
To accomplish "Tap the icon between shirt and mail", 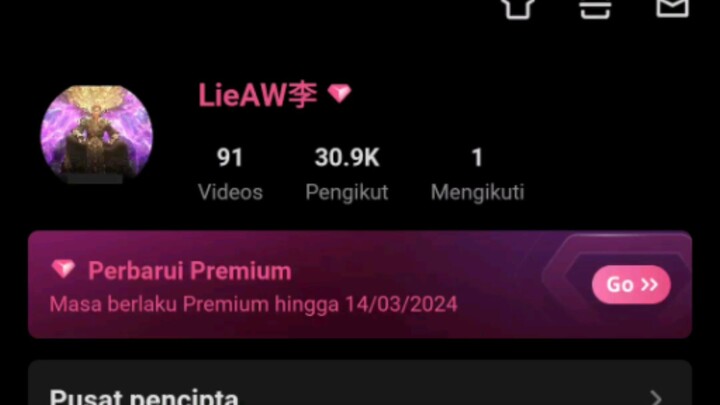I will [x=595, y=7].
